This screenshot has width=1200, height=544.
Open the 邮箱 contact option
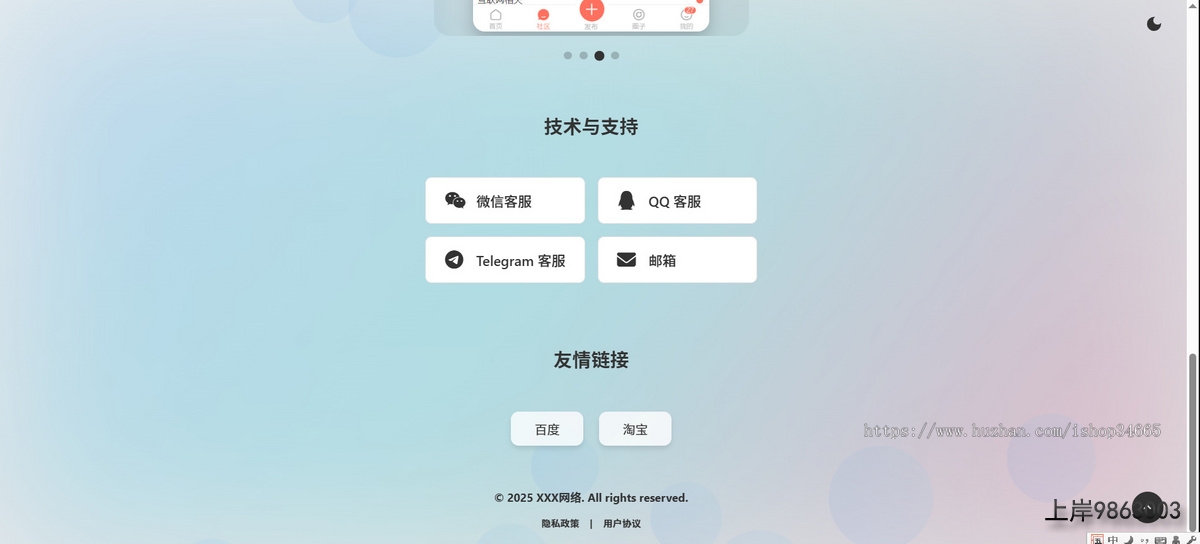(677, 260)
